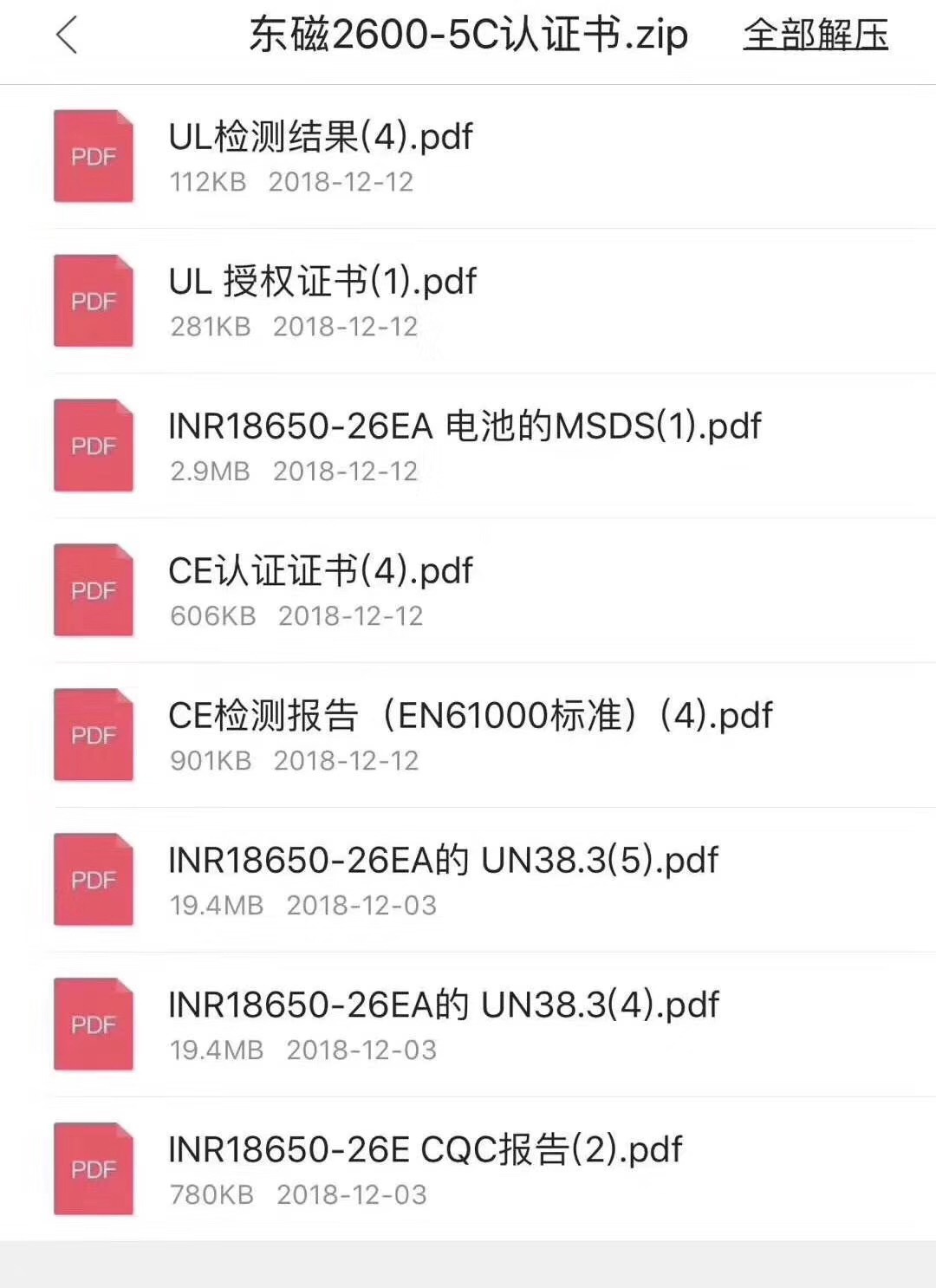Go back using the top-left arrow
Viewport: 936px width, 1288px height.
pos(67,36)
